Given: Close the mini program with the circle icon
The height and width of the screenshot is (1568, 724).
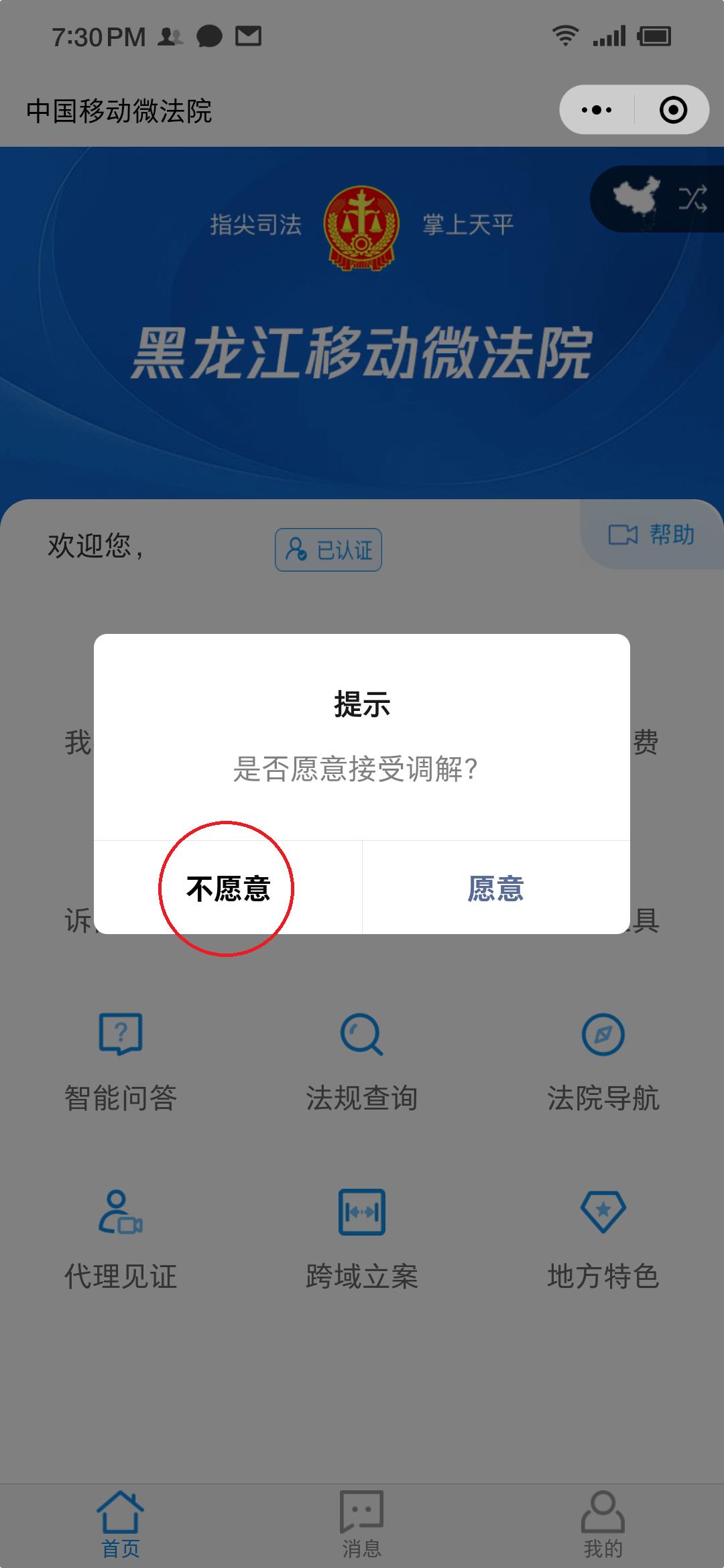Looking at the screenshot, I should [673, 110].
